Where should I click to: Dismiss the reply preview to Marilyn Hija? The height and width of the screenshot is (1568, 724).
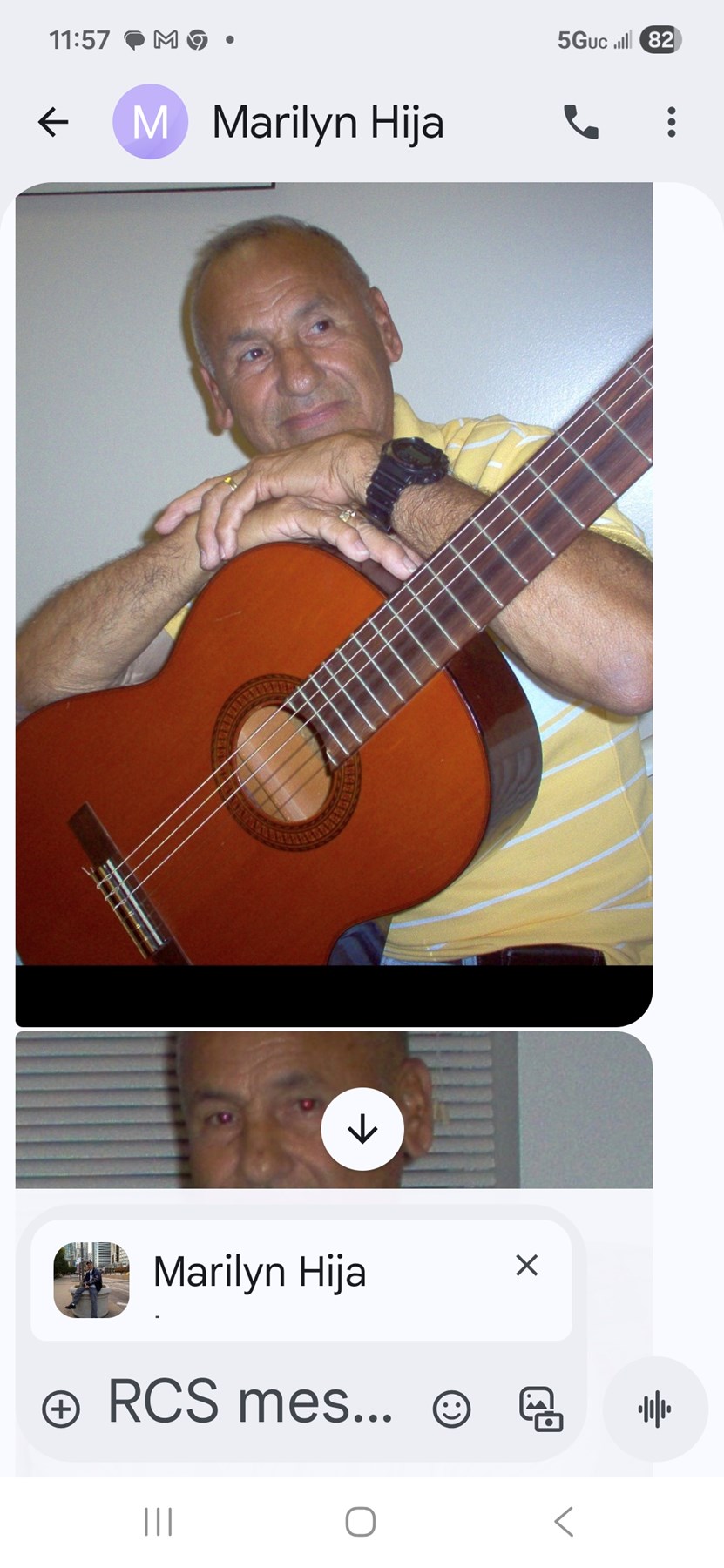[x=526, y=1265]
